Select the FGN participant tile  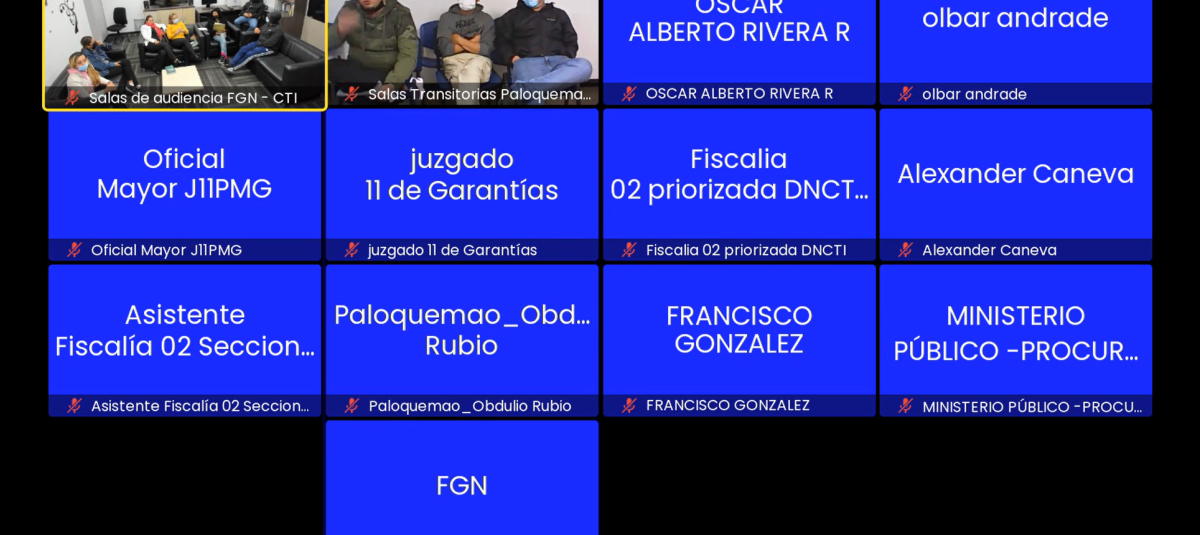462,482
